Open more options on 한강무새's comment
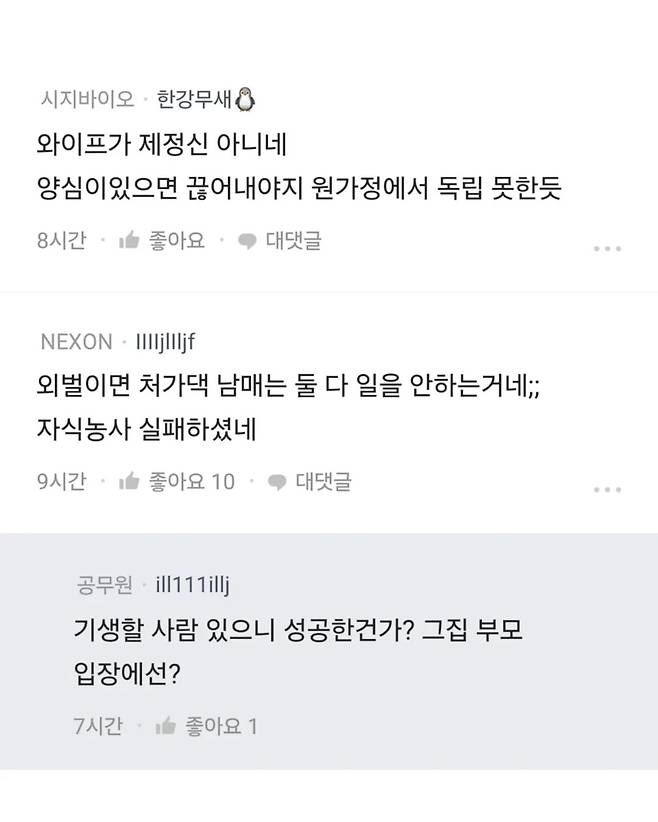Screen dimensions: 658x822 click(607, 247)
